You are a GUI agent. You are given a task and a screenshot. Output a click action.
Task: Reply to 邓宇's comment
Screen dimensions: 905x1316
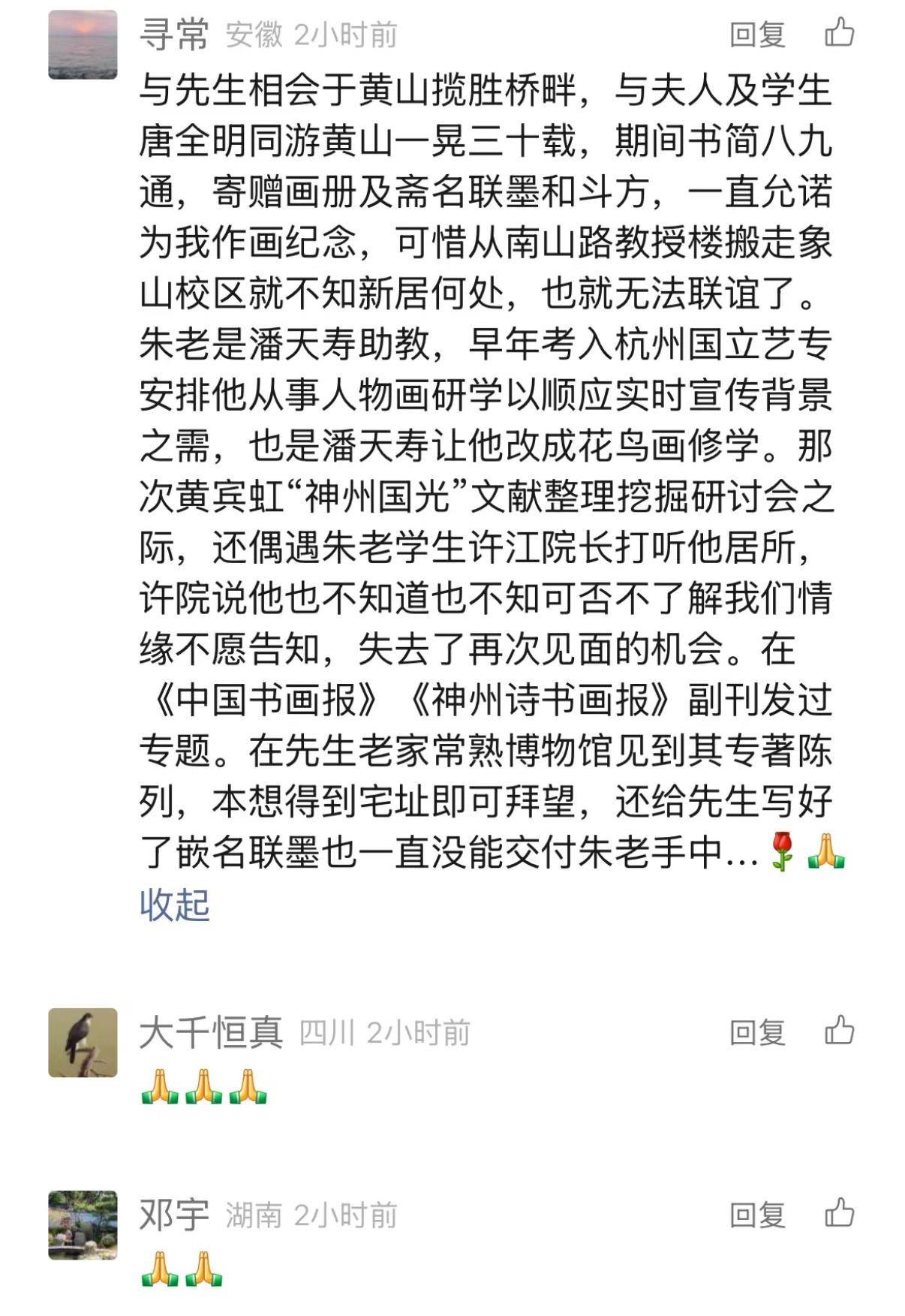757,1215
